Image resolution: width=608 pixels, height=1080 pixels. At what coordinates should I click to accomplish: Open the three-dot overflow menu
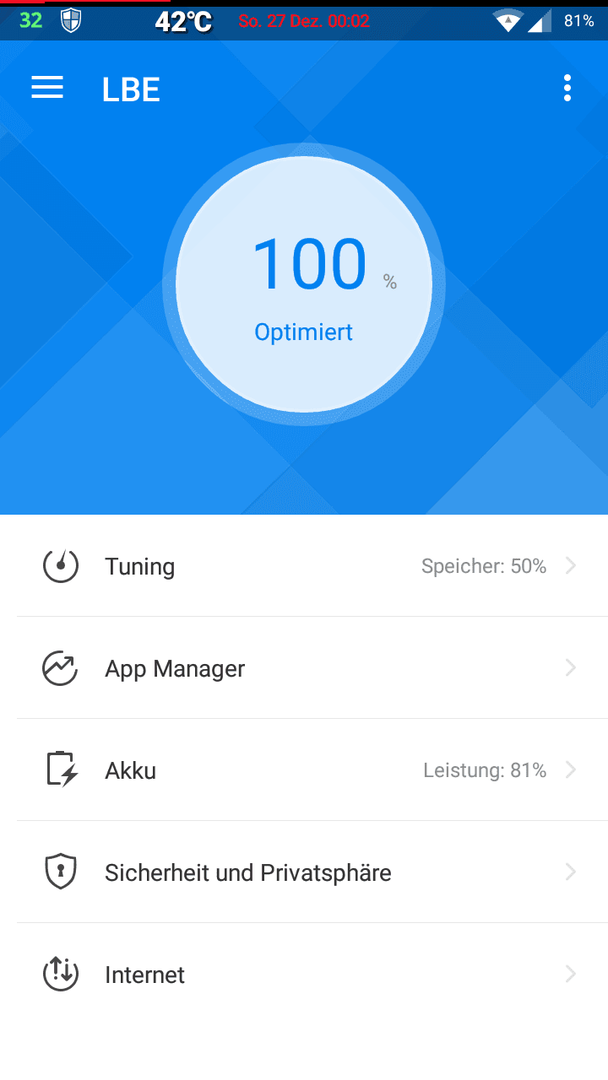point(567,88)
